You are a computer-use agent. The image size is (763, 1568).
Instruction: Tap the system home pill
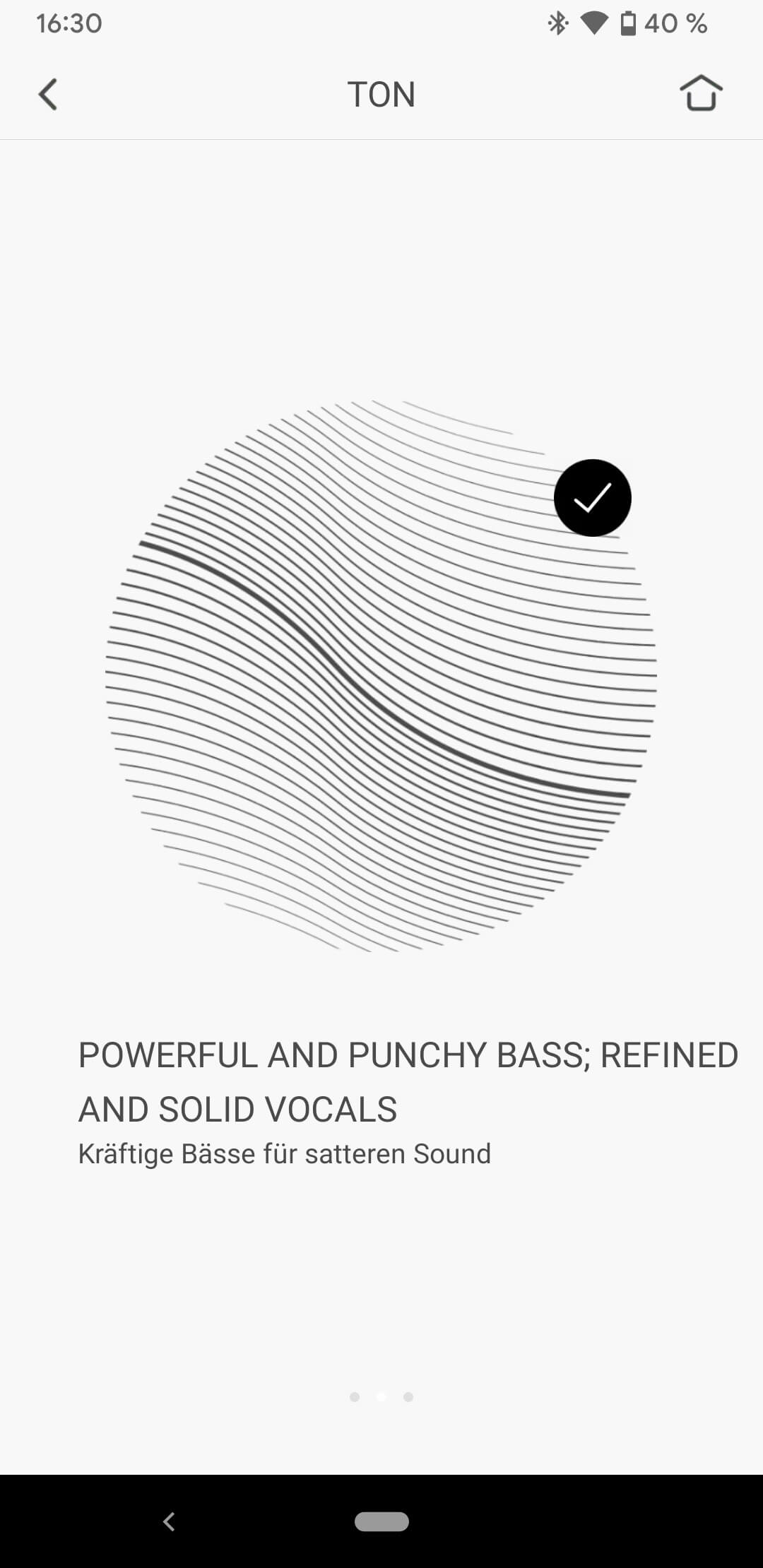(x=381, y=1521)
